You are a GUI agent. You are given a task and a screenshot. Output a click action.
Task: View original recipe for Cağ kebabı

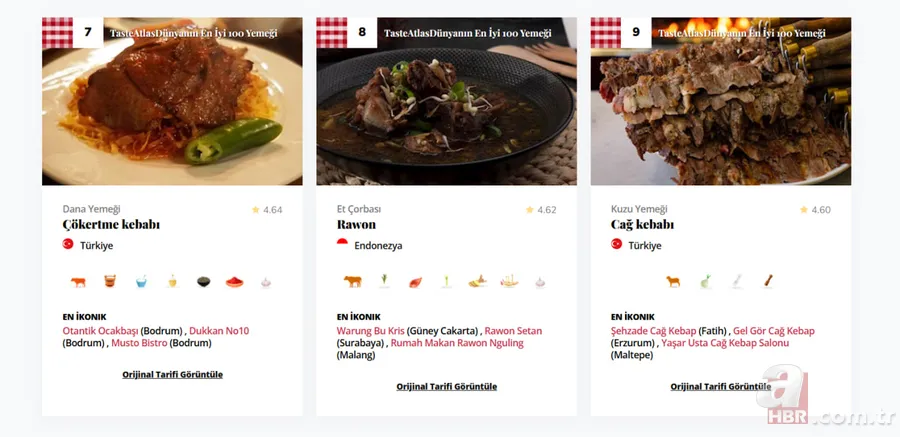click(x=720, y=387)
